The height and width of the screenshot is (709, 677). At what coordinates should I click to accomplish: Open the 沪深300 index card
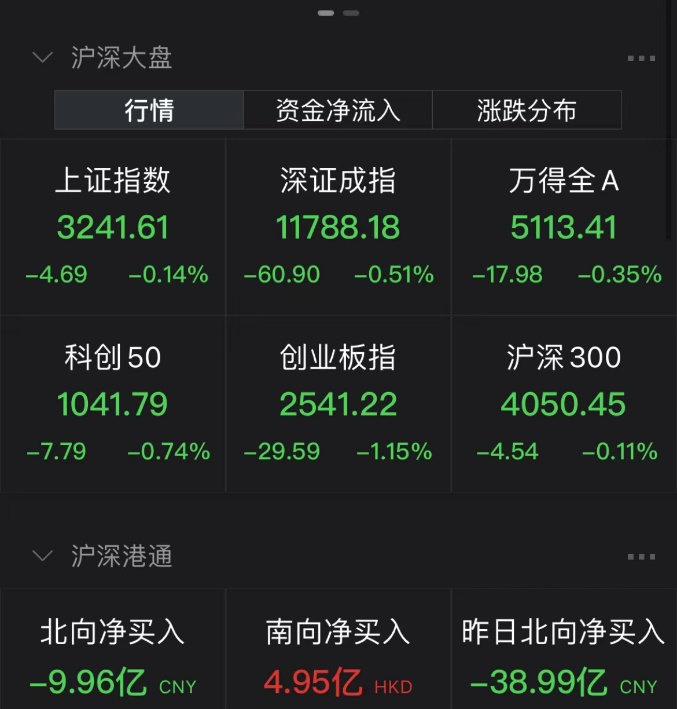tap(564, 404)
